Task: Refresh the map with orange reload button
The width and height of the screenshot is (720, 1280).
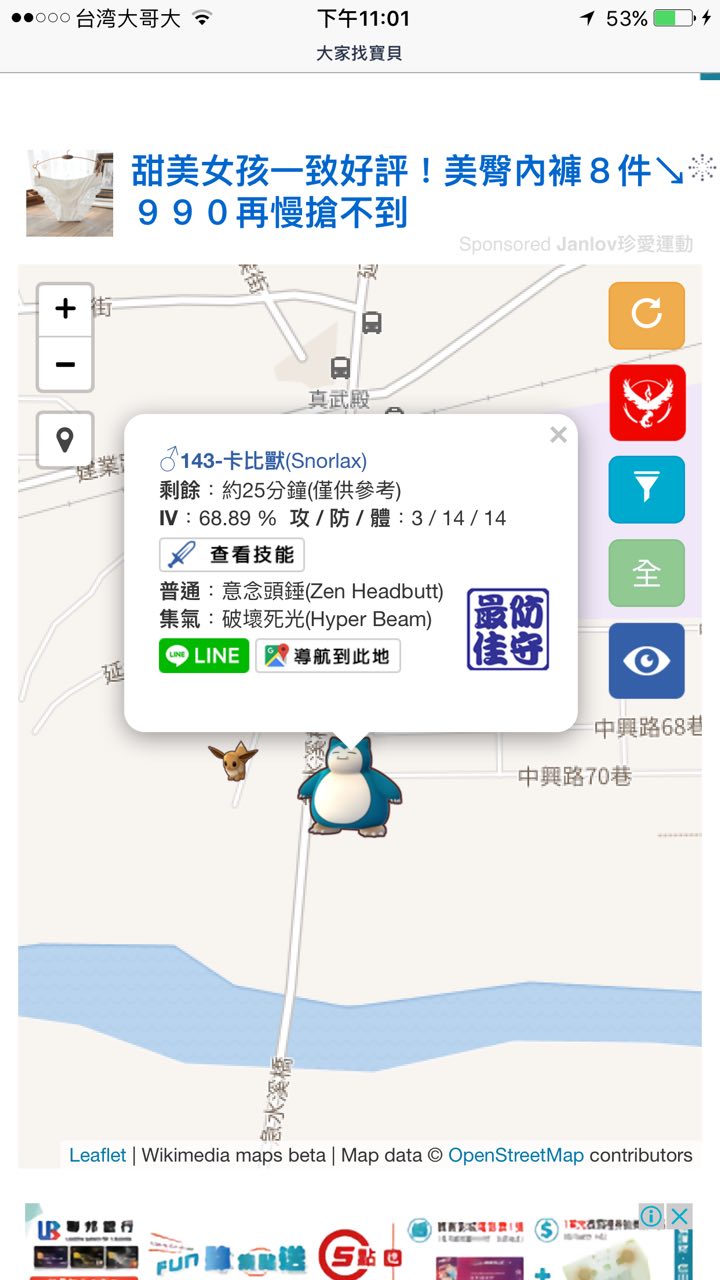Action: tap(647, 315)
